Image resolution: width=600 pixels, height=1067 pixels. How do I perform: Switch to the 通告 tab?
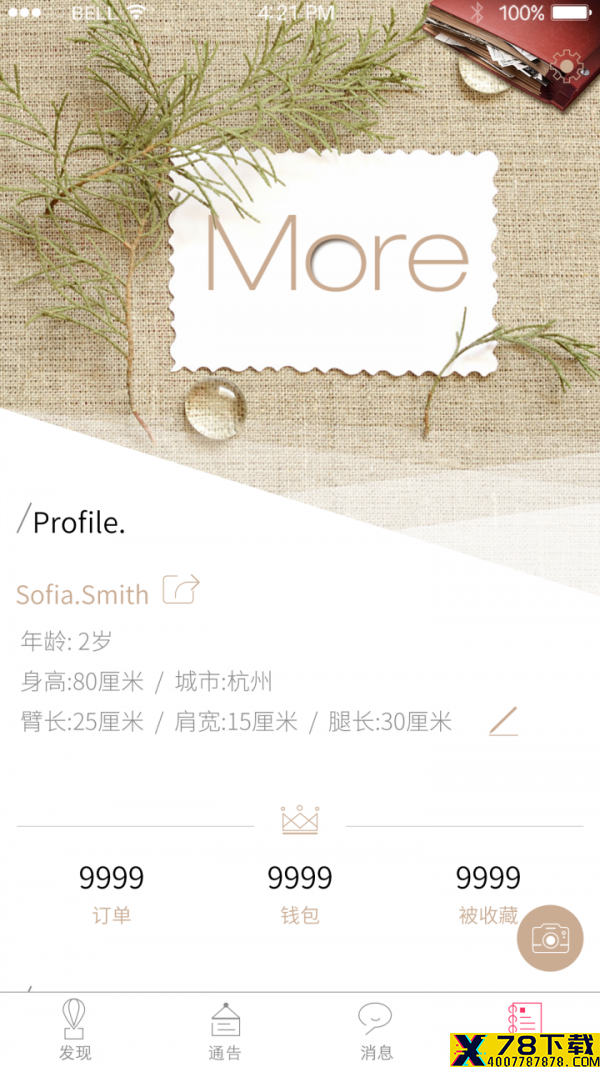coord(225,1030)
